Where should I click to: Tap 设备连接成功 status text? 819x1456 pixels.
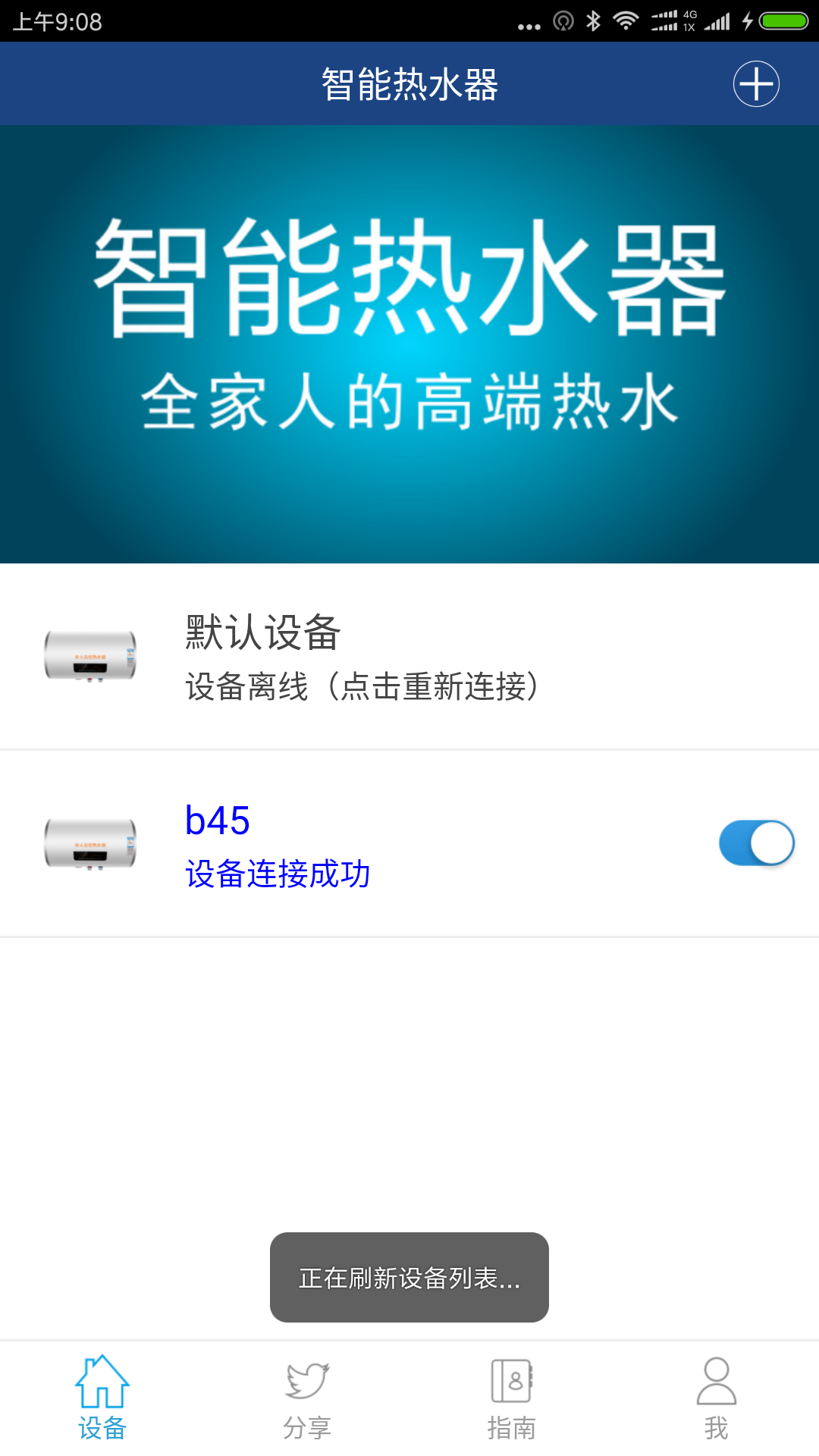[x=278, y=874]
